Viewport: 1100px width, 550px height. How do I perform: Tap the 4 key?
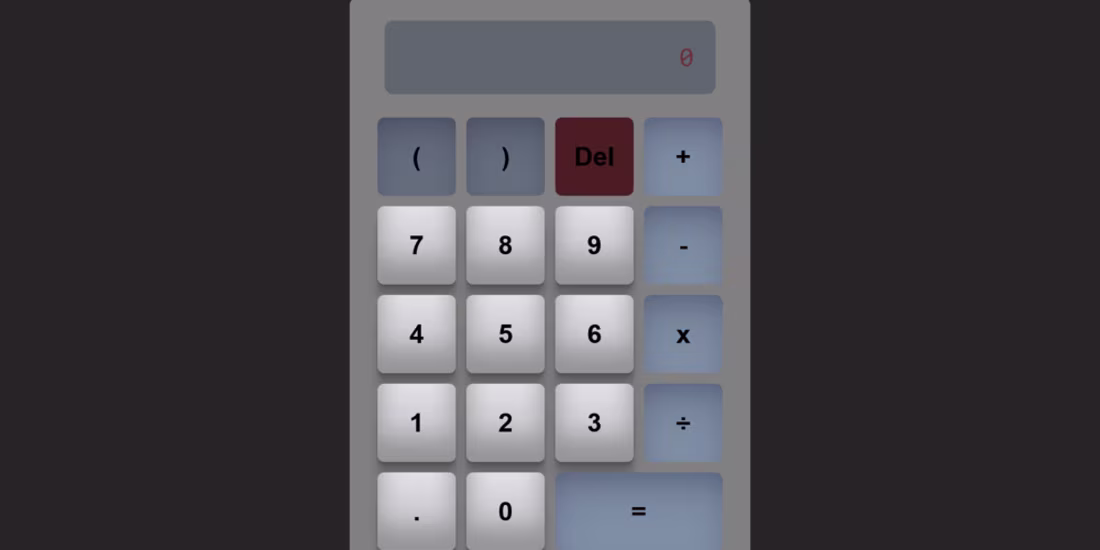pos(416,334)
